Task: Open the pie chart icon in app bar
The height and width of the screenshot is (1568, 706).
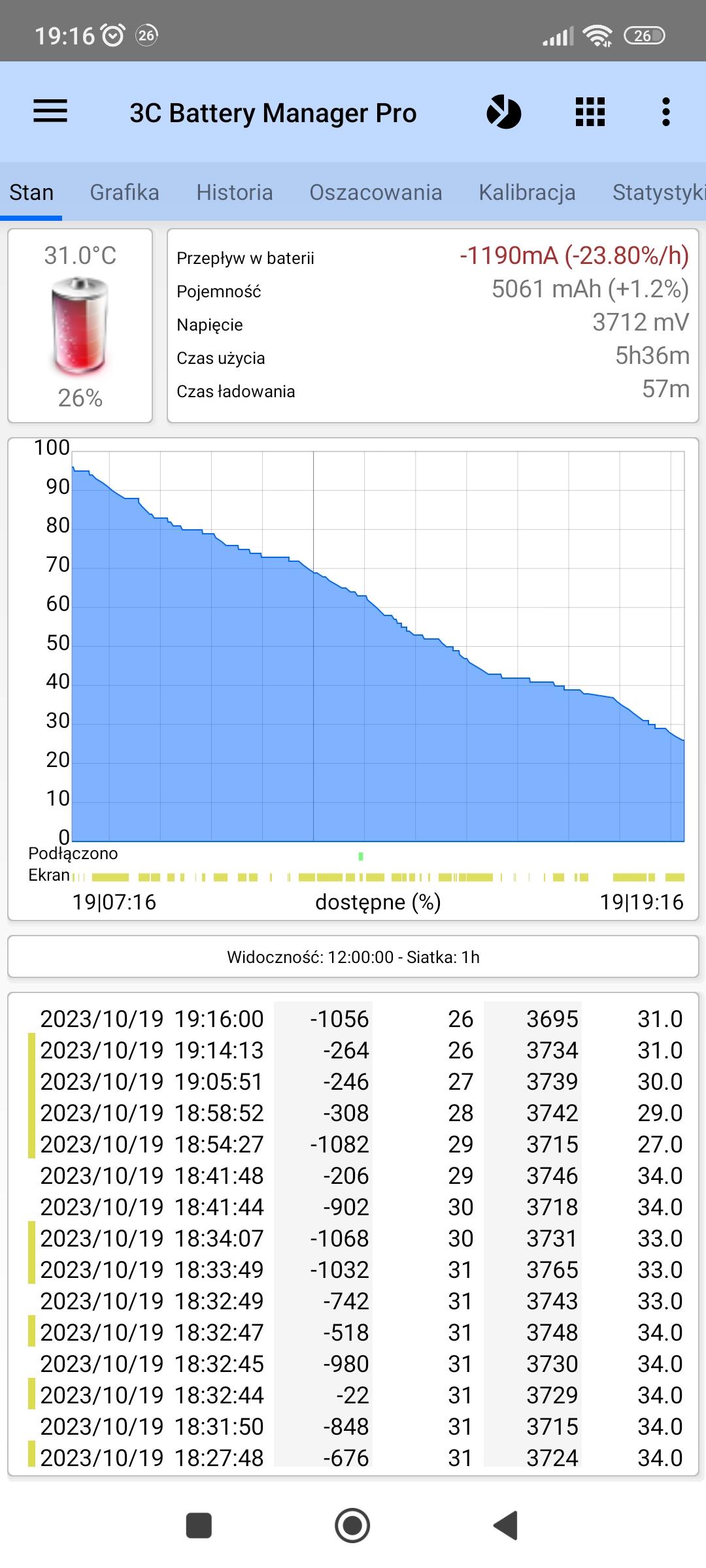Action: pyautogui.click(x=503, y=112)
